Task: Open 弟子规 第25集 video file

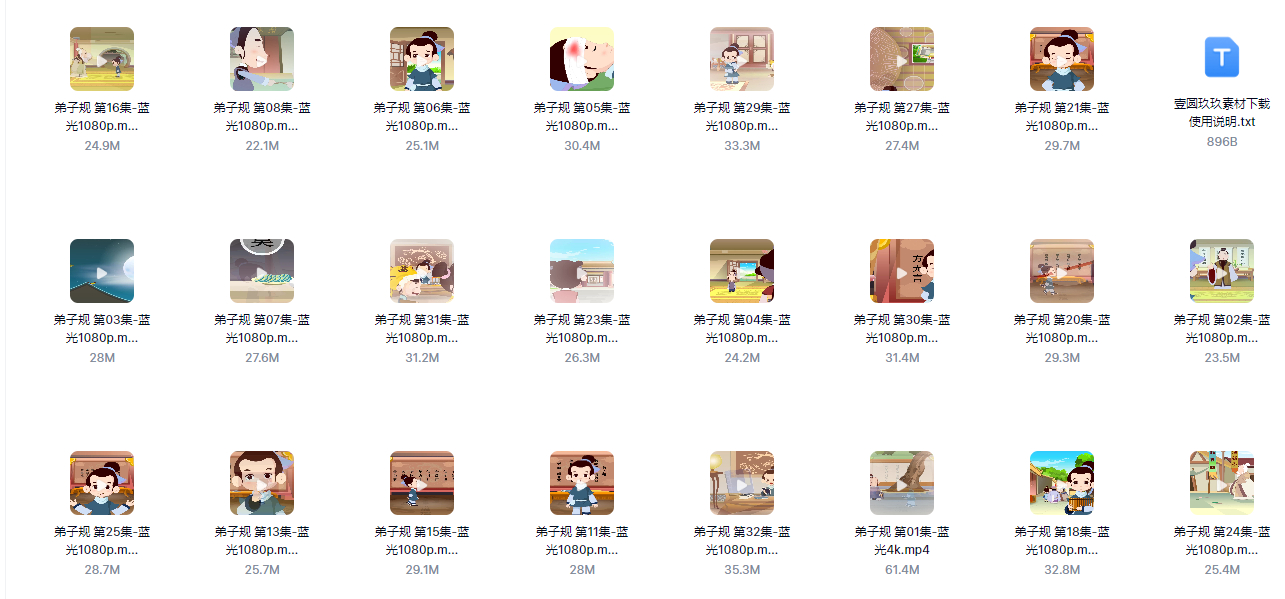Action: (102, 483)
